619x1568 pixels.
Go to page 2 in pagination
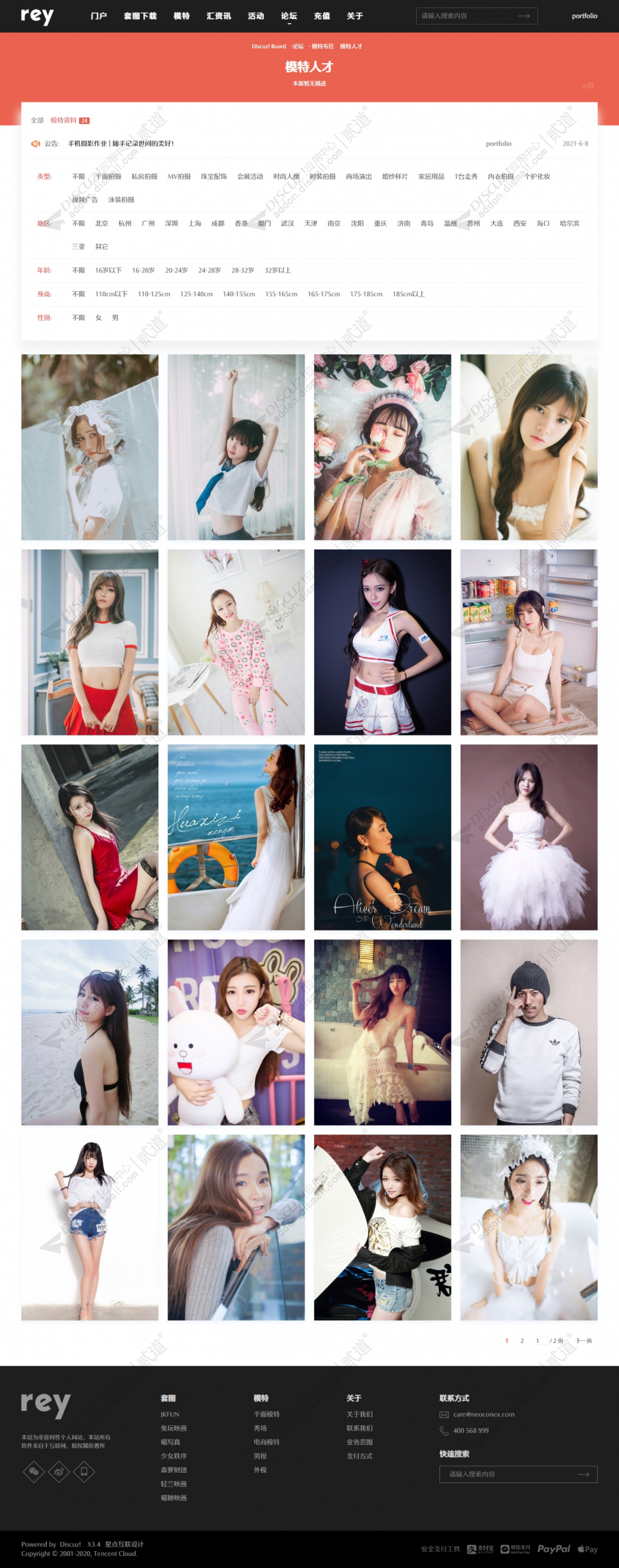pos(522,1340)
